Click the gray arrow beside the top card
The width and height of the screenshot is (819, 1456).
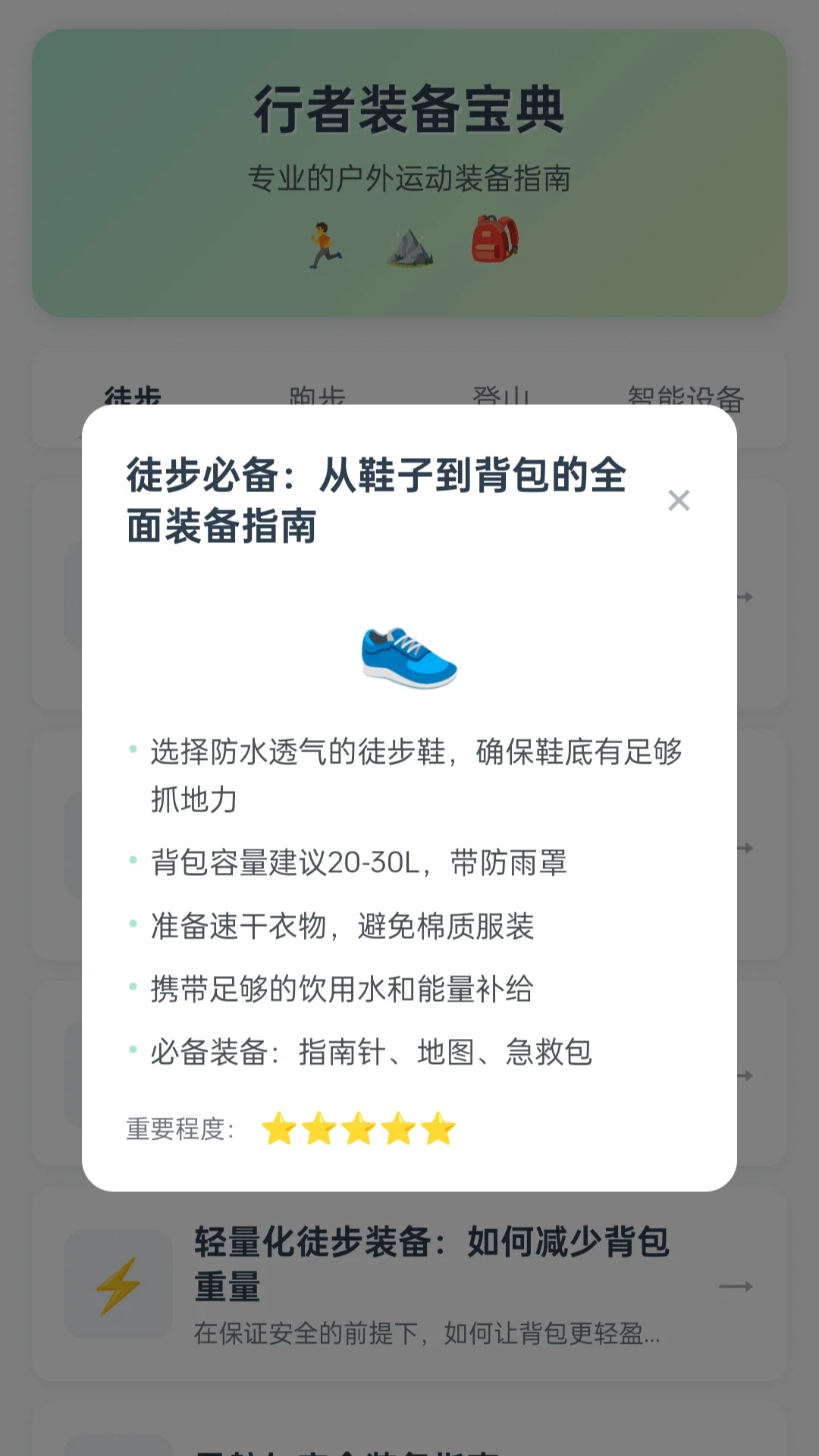click(x=745, y=599)
